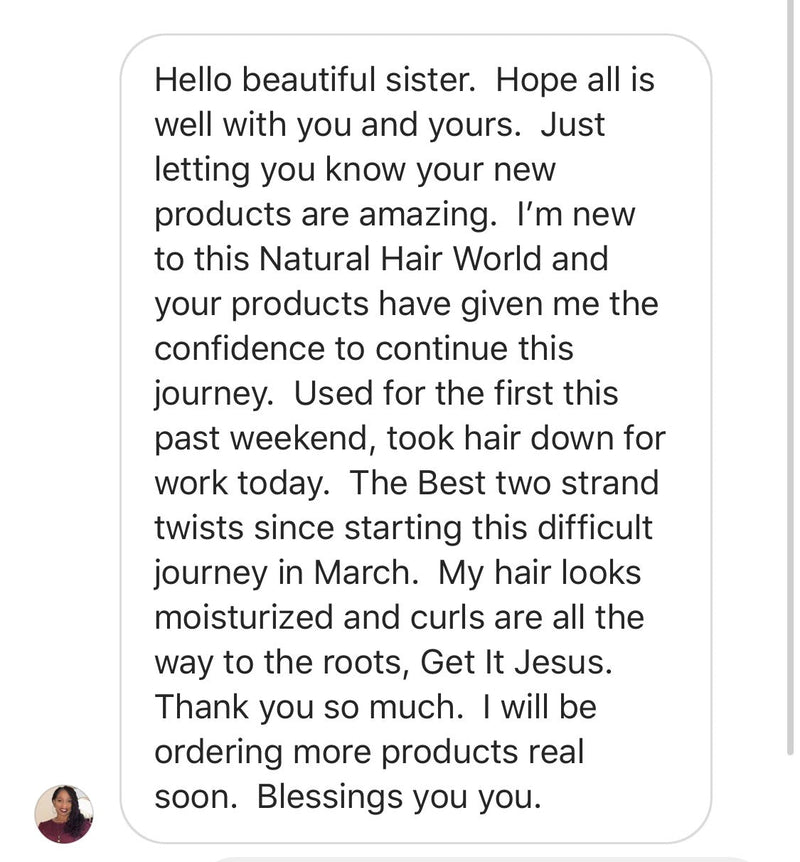Open the sender's profile picture
This screenshot has width=800, height=862.
coord(64,813)
